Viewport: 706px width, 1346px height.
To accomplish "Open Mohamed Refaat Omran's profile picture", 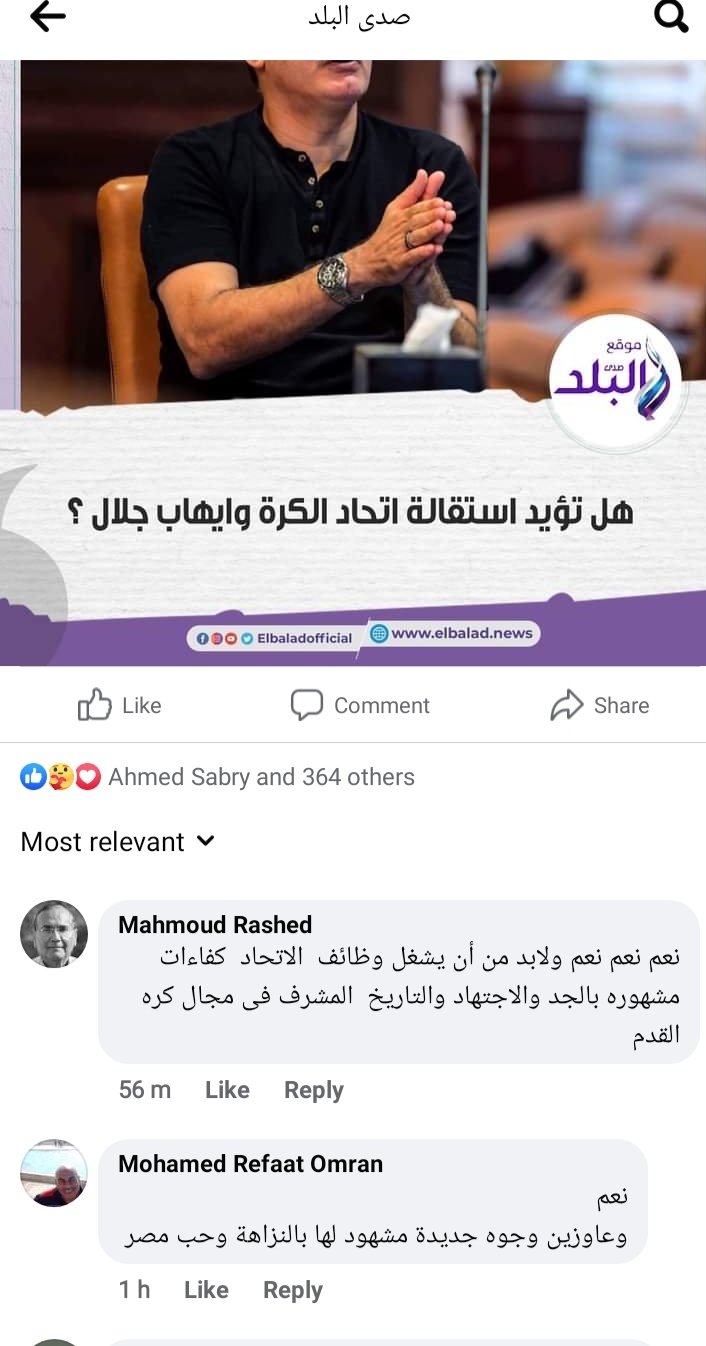I will 54,1173.
